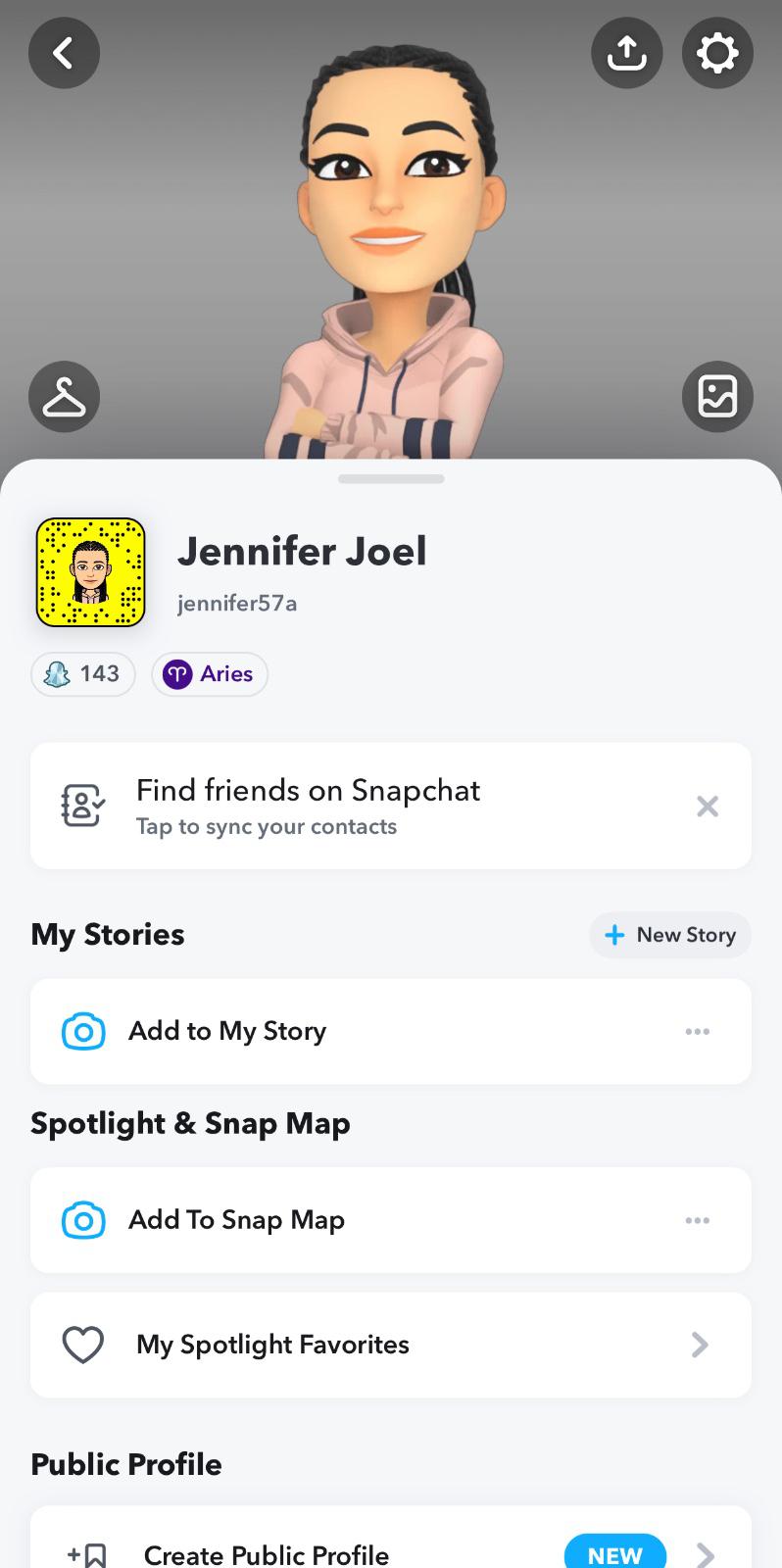The height and width of the screenshot is (1568, 782).
Task: Dismiss the Find friends card
Action: click(708, 807)
